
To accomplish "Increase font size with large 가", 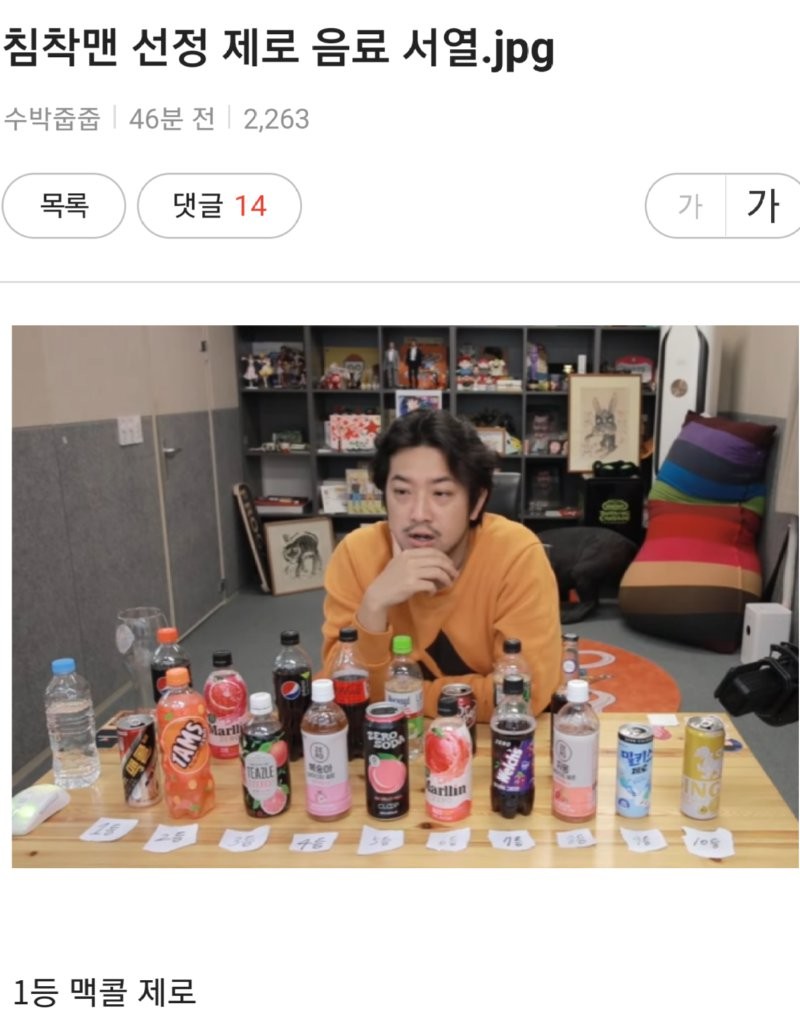I will [x=763, y=206].
